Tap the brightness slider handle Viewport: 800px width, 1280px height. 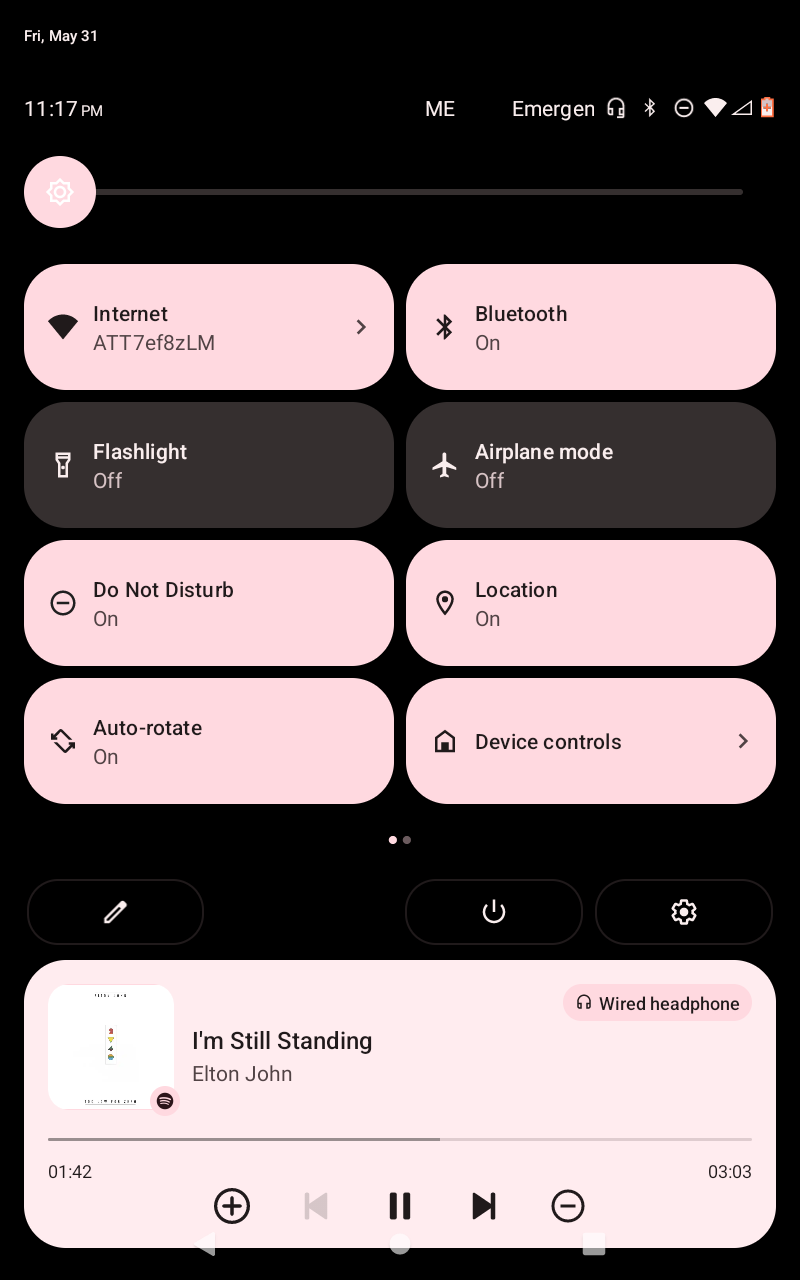click(x=60, y=192)
